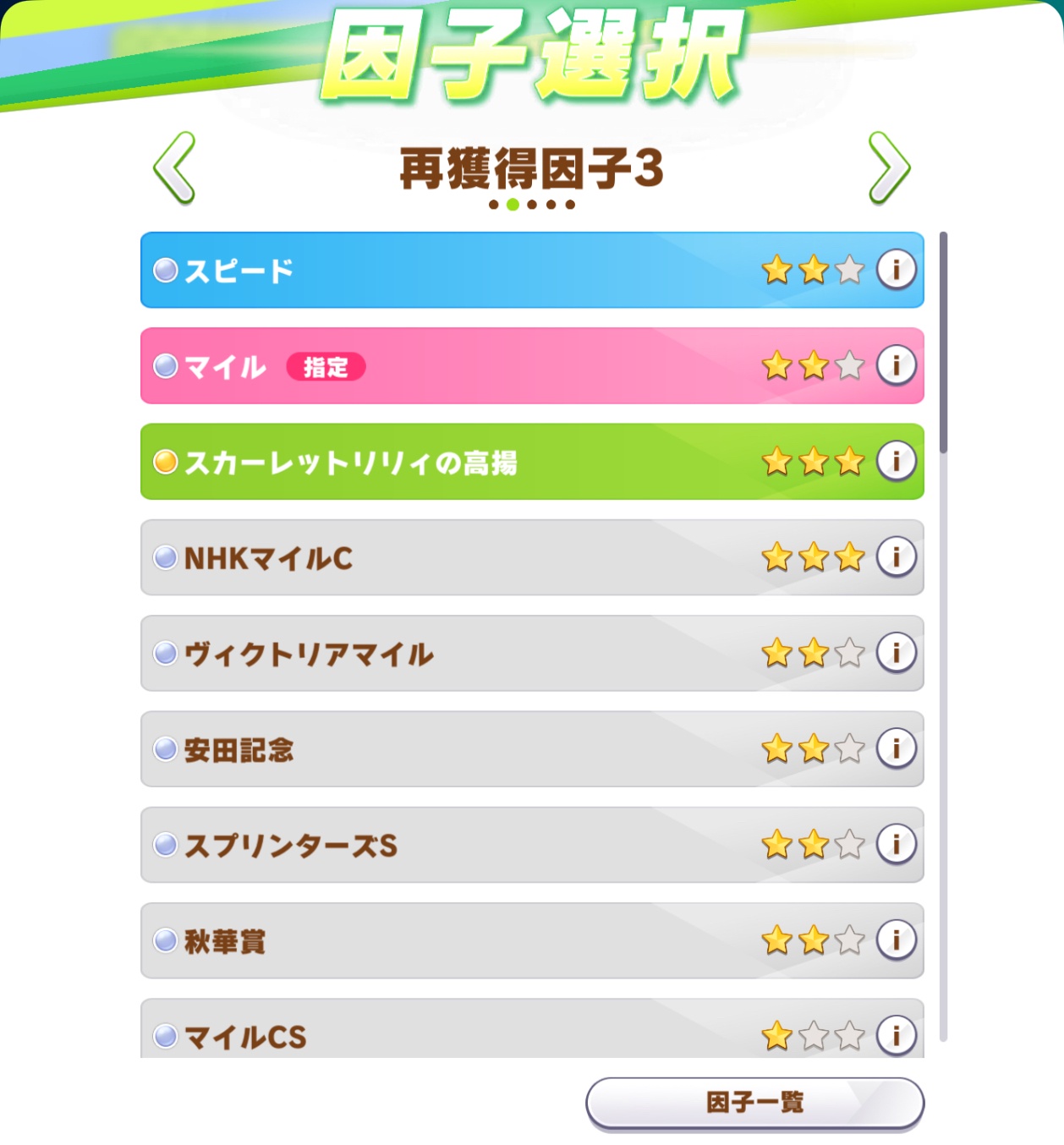Open info for スプリンターズS
Image resolution: width=1064 pixels, height=1145 pixels.
(897, 844)
